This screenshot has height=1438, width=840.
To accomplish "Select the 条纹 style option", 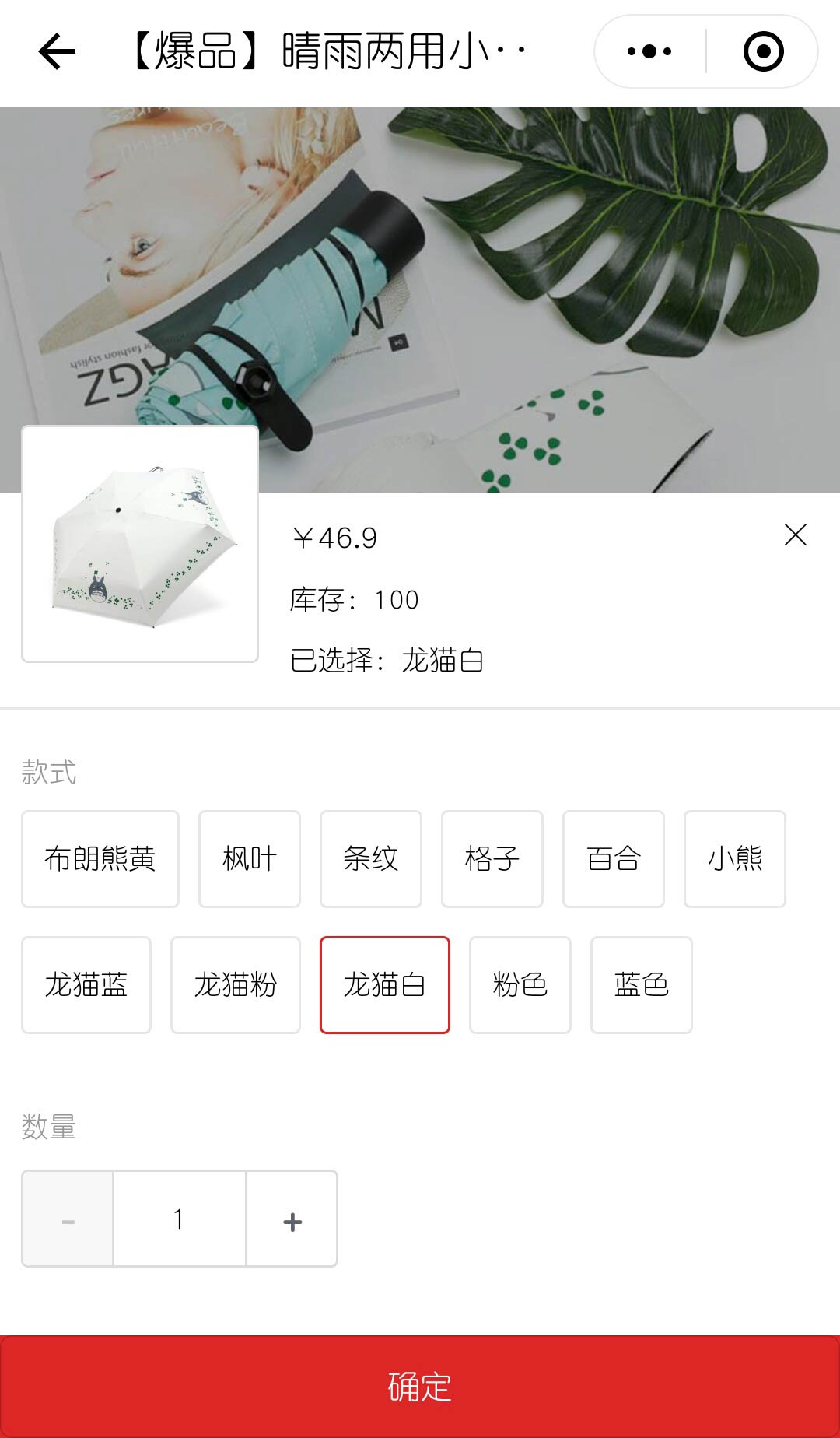I will click(371, 858).
